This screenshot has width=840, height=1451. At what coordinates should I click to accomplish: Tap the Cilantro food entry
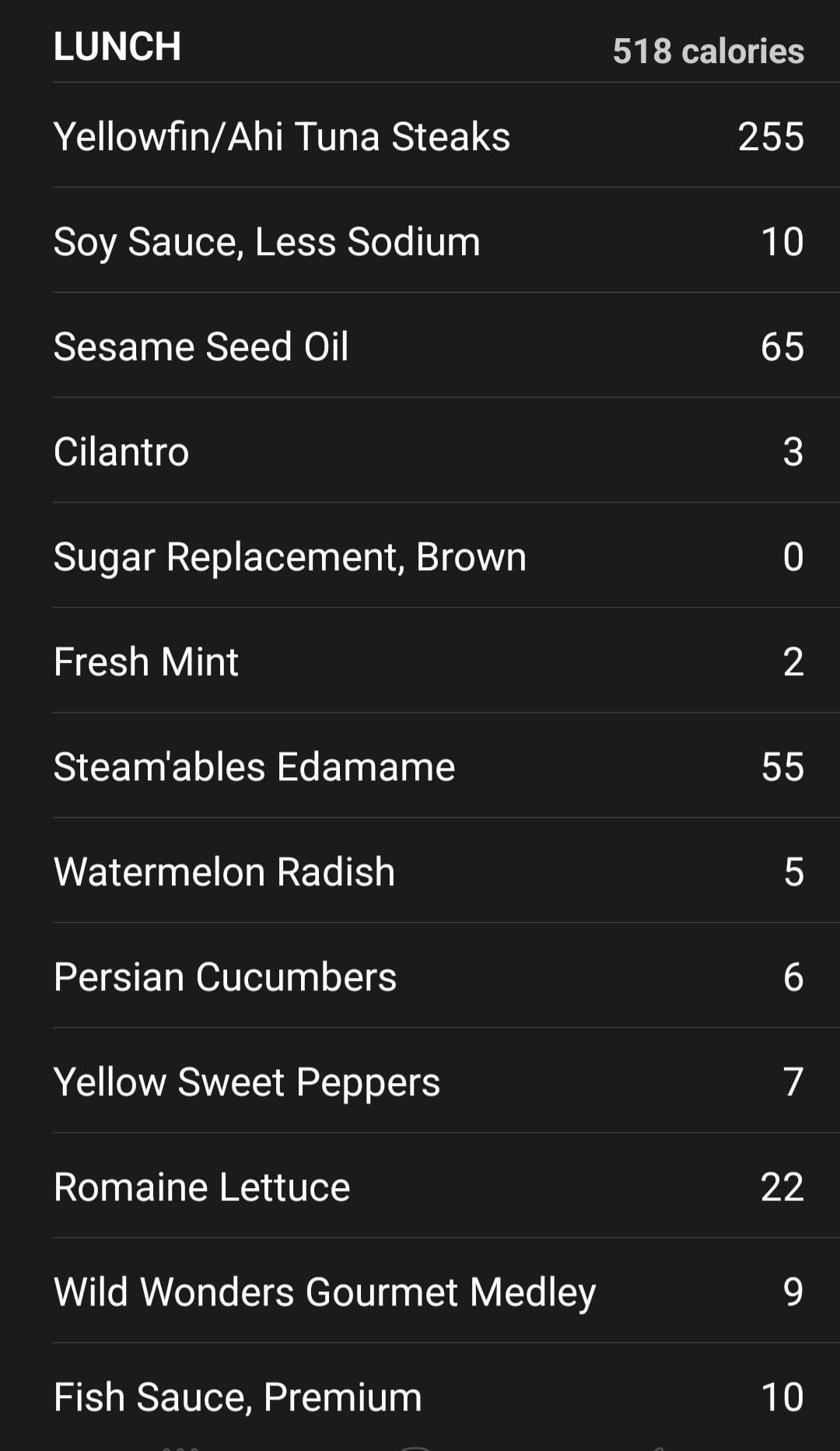pyautogui.click(x=420, y=450)
